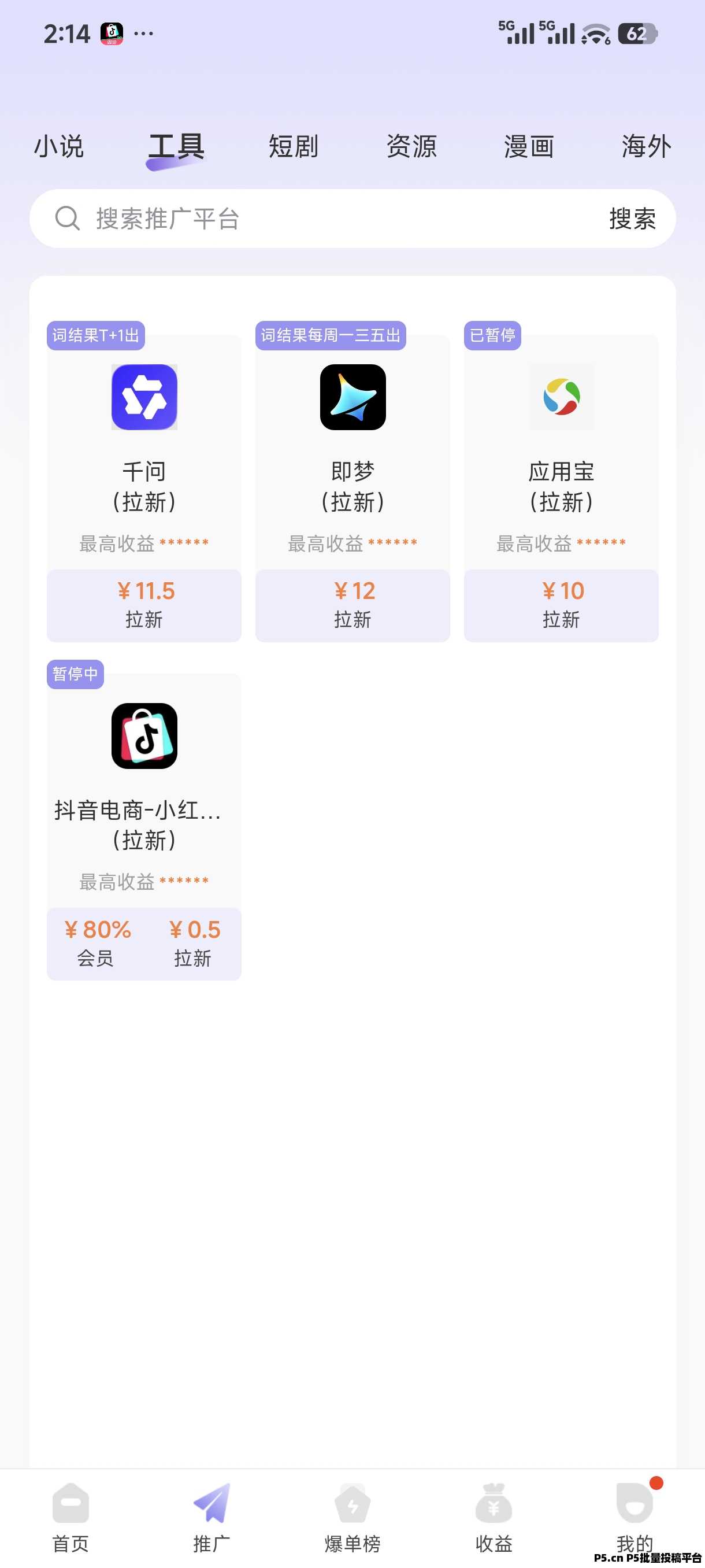Open the Douyin icon in the status bar
Viewport: 705px width, 1568px height.
(x=112, y=34)
